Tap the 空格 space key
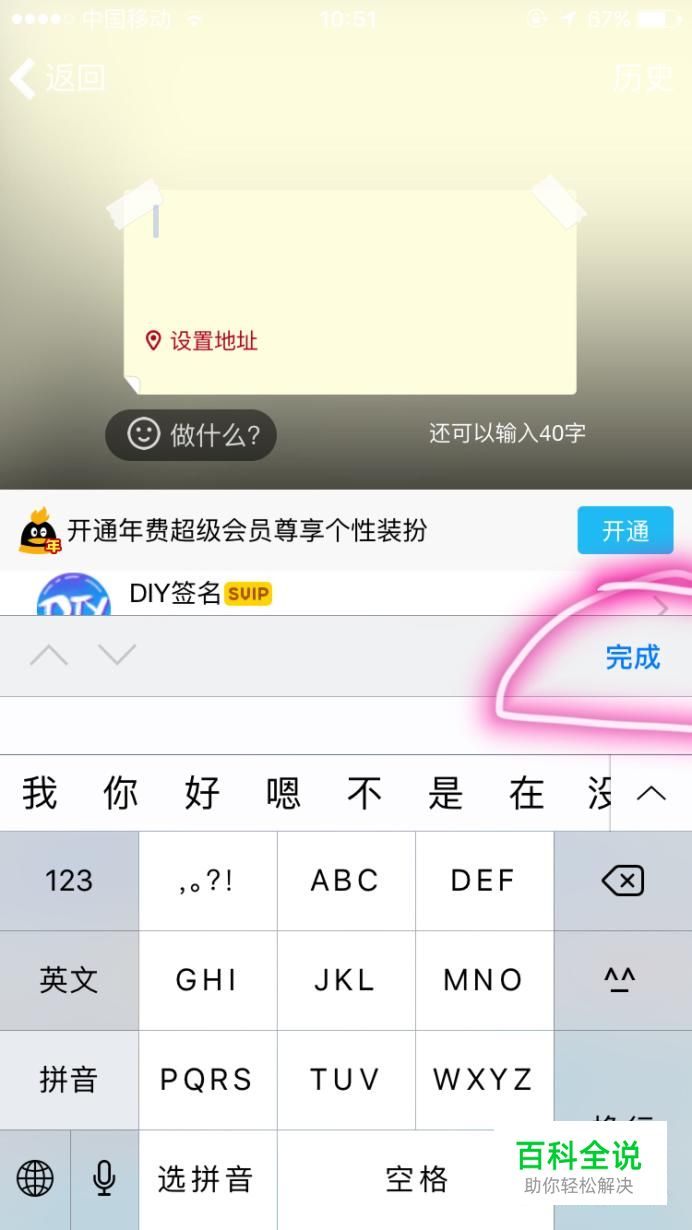This screenshot has height=1230, width=692. coord(415,1179)
